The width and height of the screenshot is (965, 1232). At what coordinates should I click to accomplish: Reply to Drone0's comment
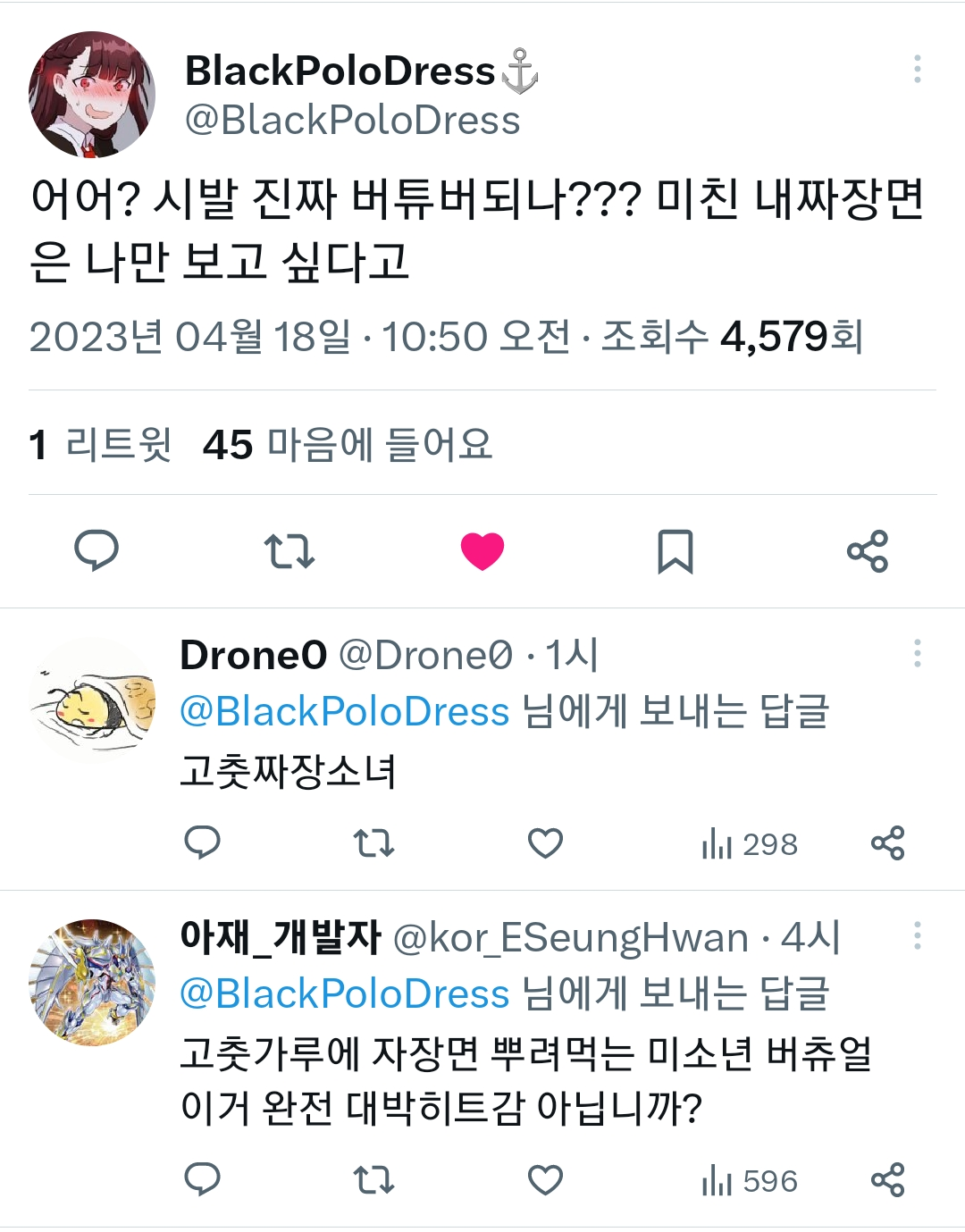(x=202, y=842)
